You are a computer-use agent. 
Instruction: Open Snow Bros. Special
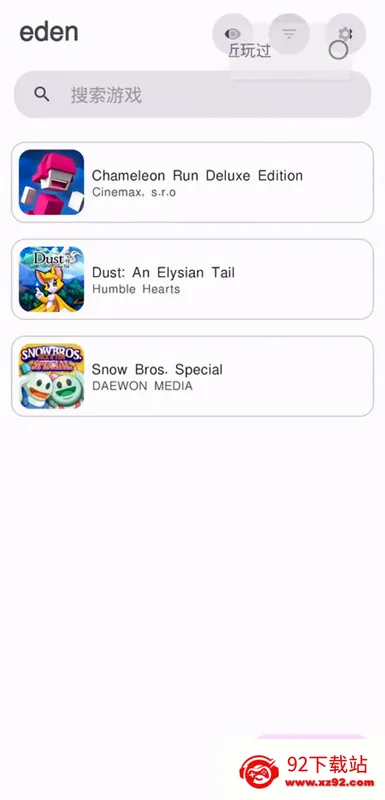(x=192, y=376)
